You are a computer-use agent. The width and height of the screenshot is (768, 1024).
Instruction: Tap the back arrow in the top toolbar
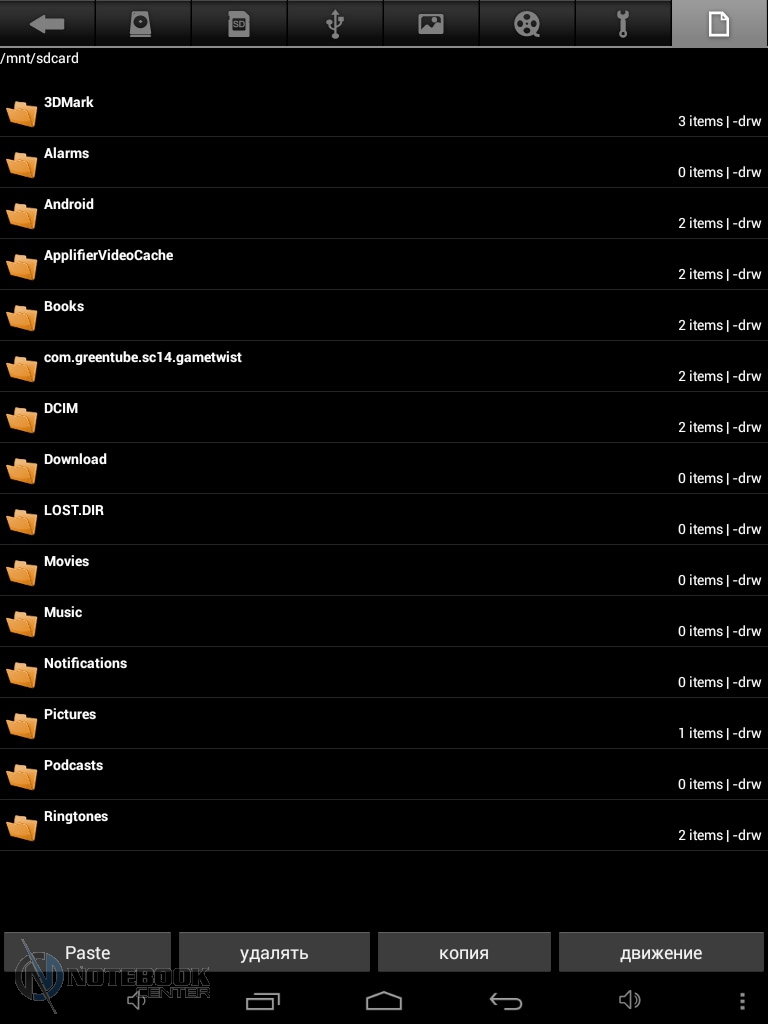(47, 23)
